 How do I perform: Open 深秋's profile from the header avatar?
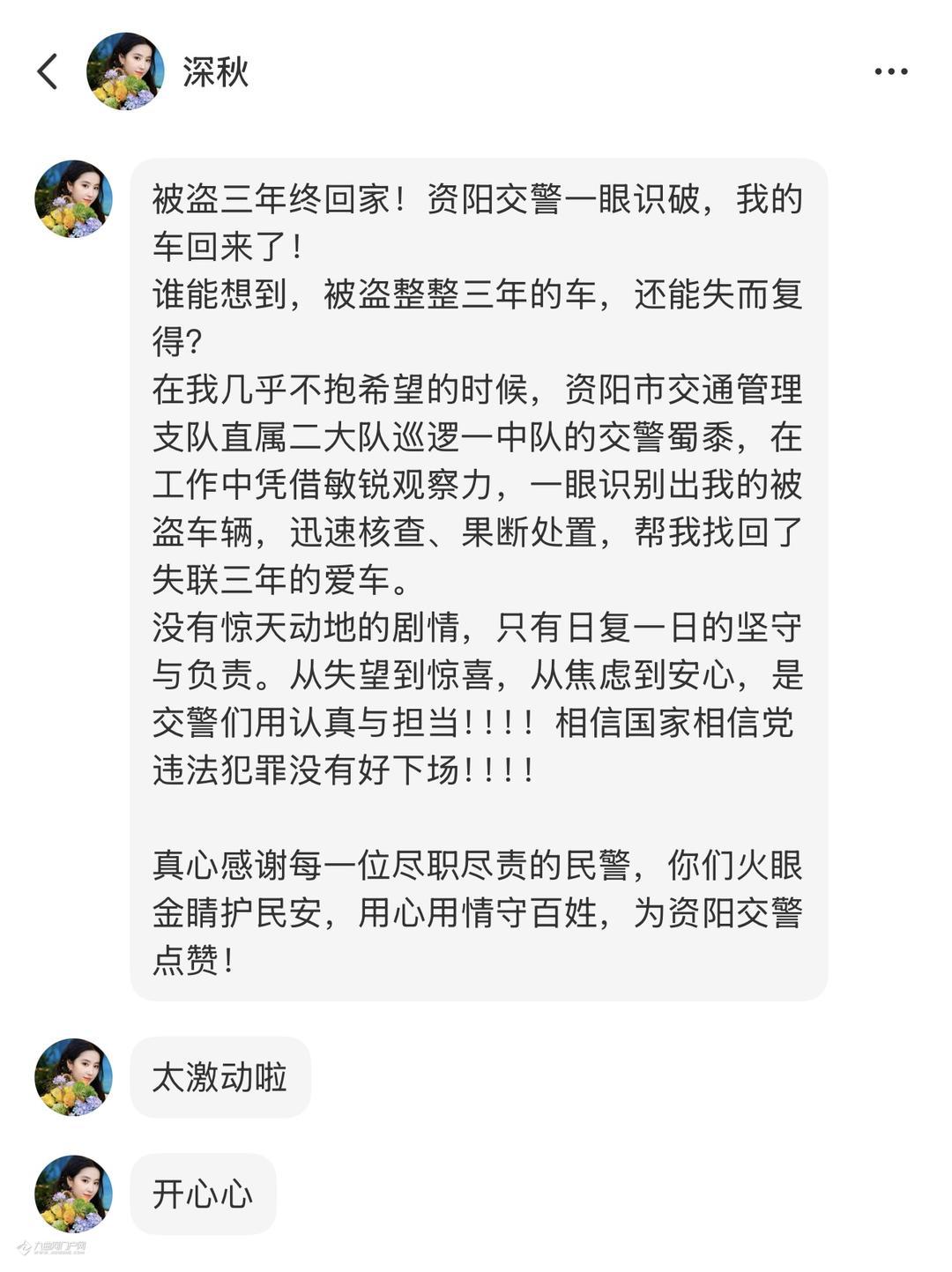coord(125,71)
